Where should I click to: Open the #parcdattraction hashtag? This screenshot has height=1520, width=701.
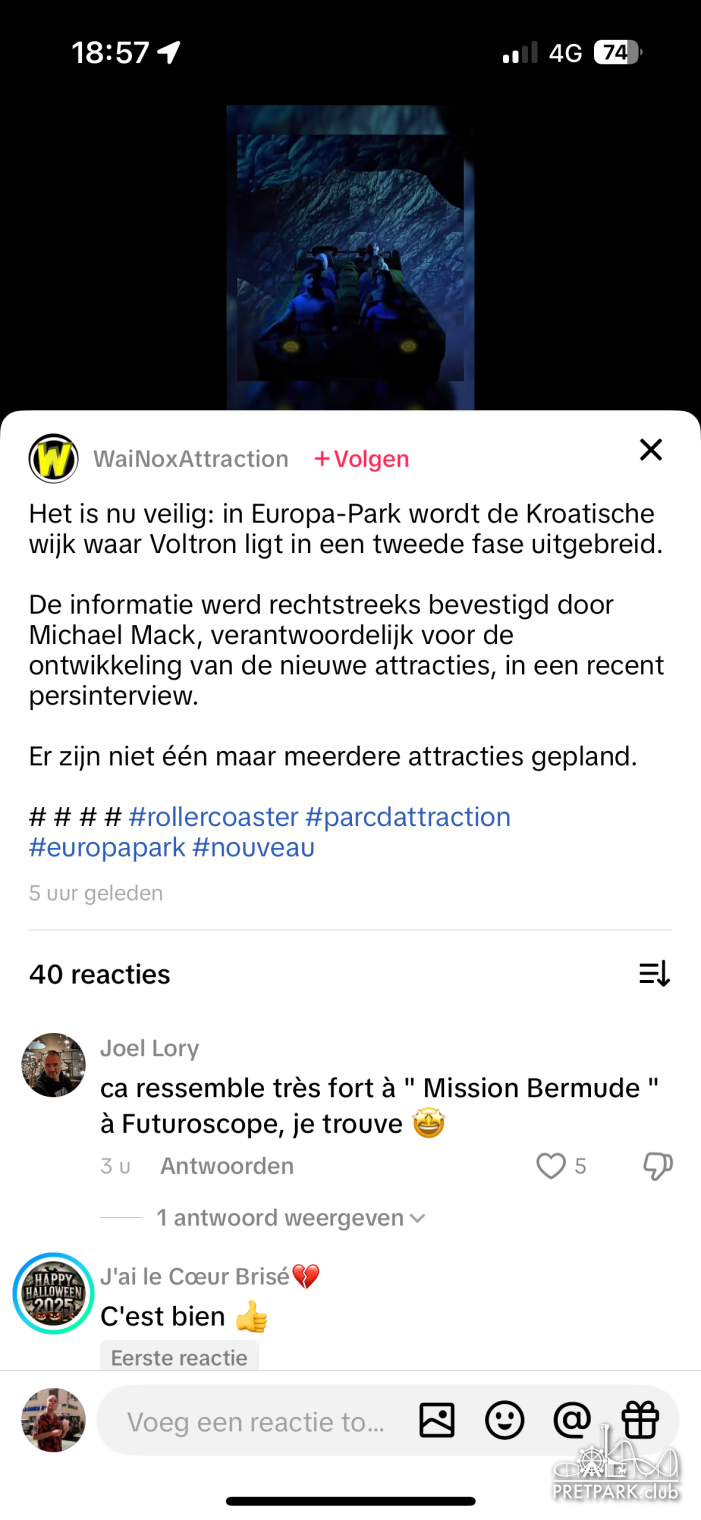pos(408,817)
